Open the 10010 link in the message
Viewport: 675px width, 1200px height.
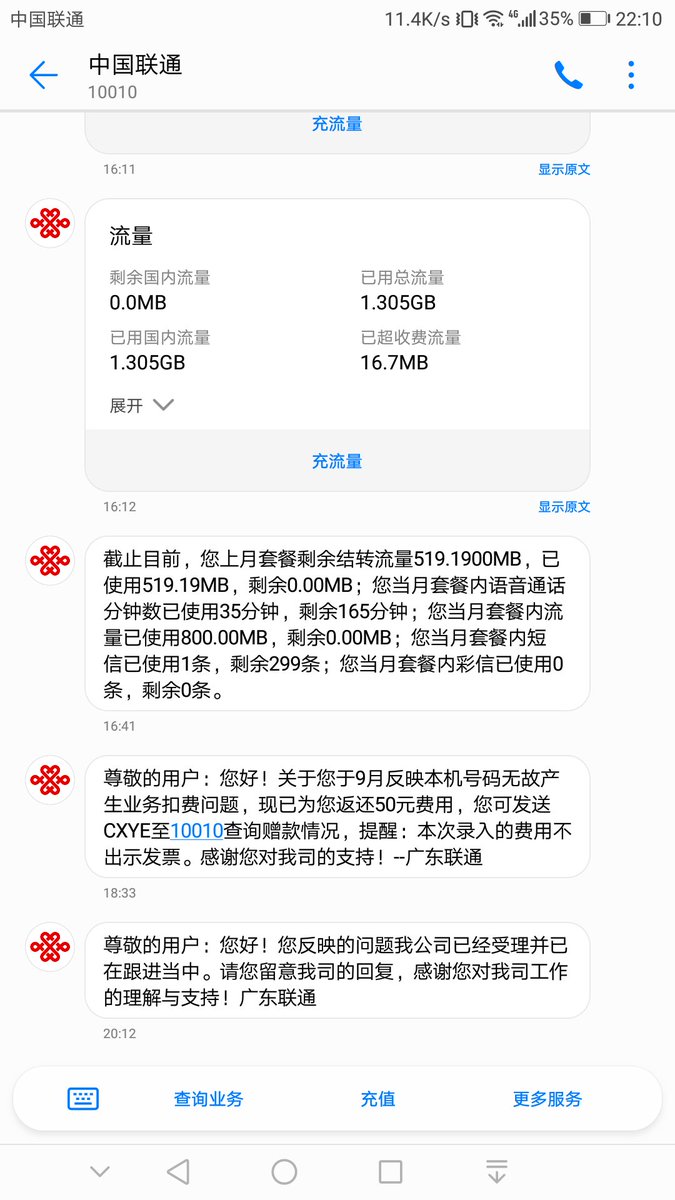[196, 830]
